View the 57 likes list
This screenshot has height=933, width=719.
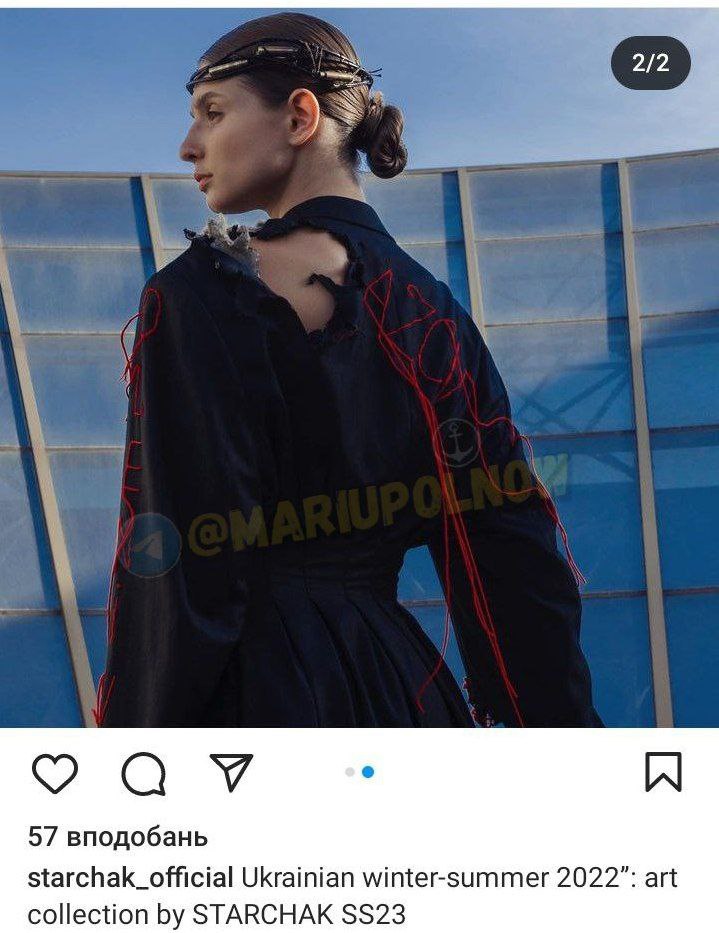tap(117, 836)
